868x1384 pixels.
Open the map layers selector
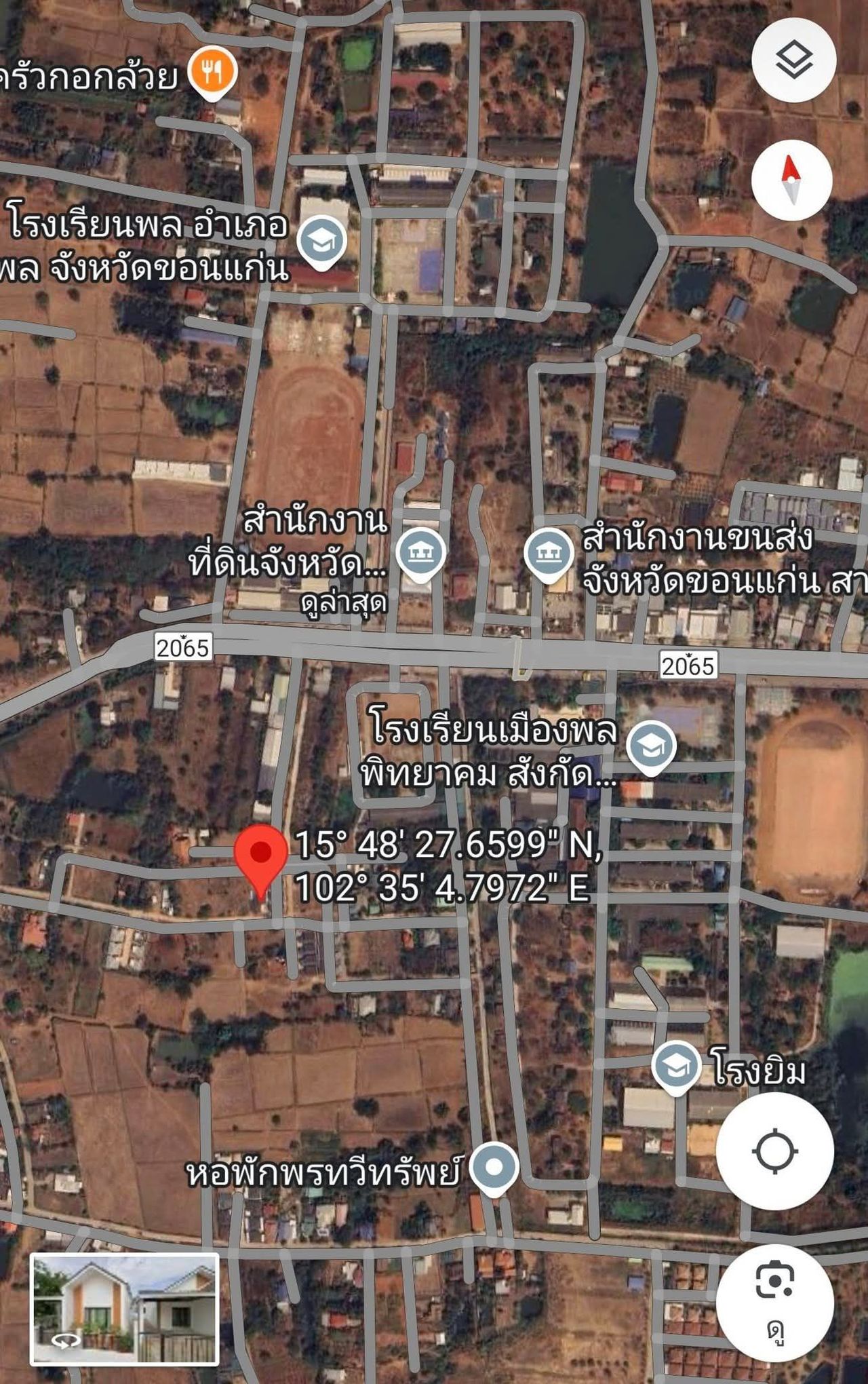[793, 60]
